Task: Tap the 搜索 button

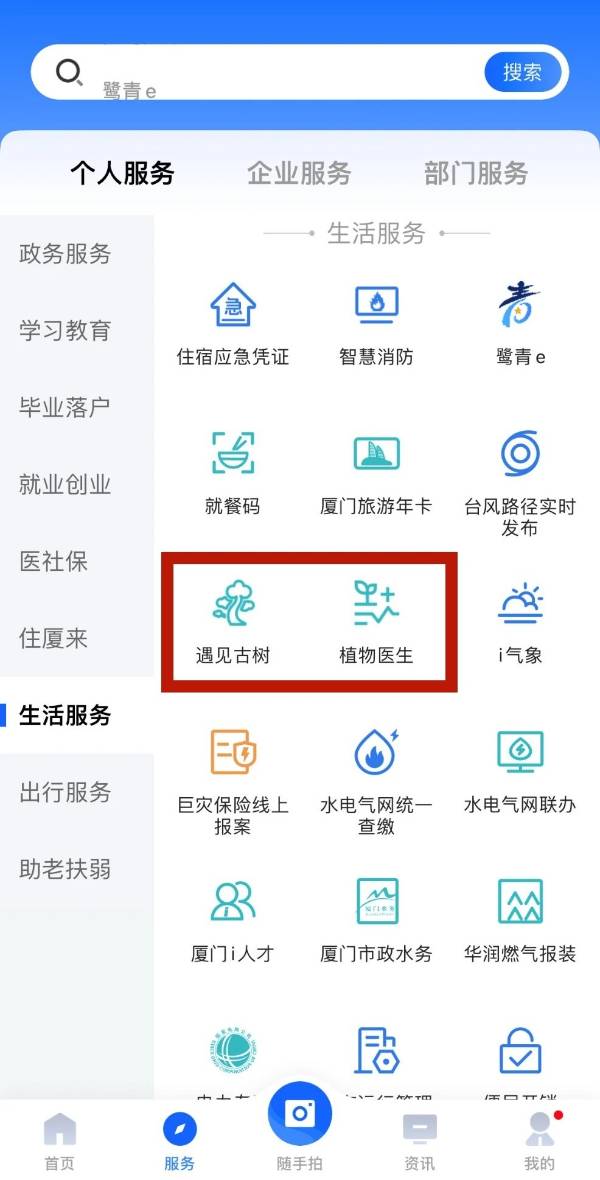Action: point(522,72)
